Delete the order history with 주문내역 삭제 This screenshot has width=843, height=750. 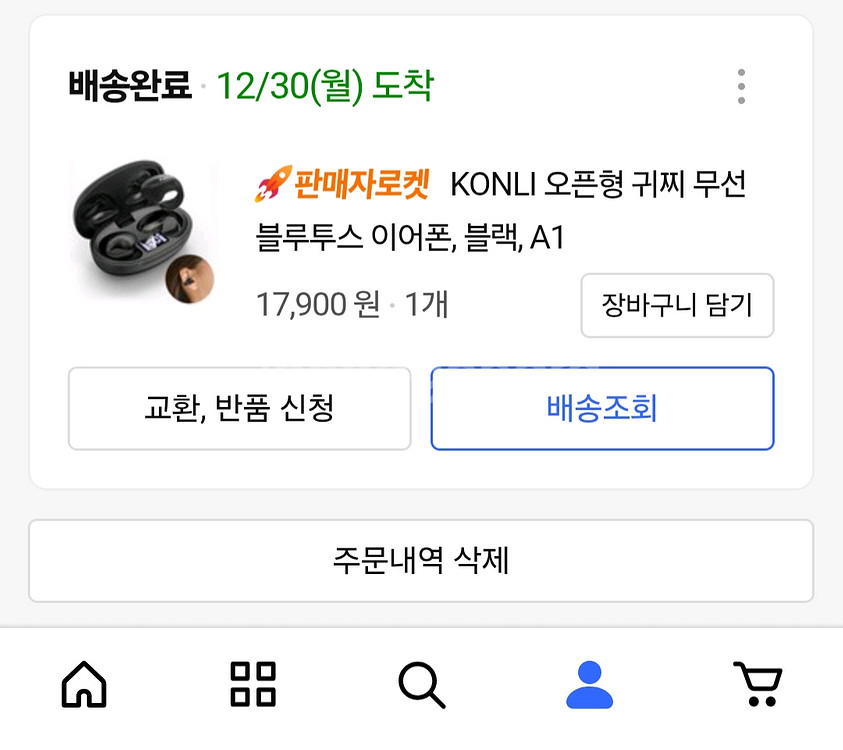(x=421, y=560)
